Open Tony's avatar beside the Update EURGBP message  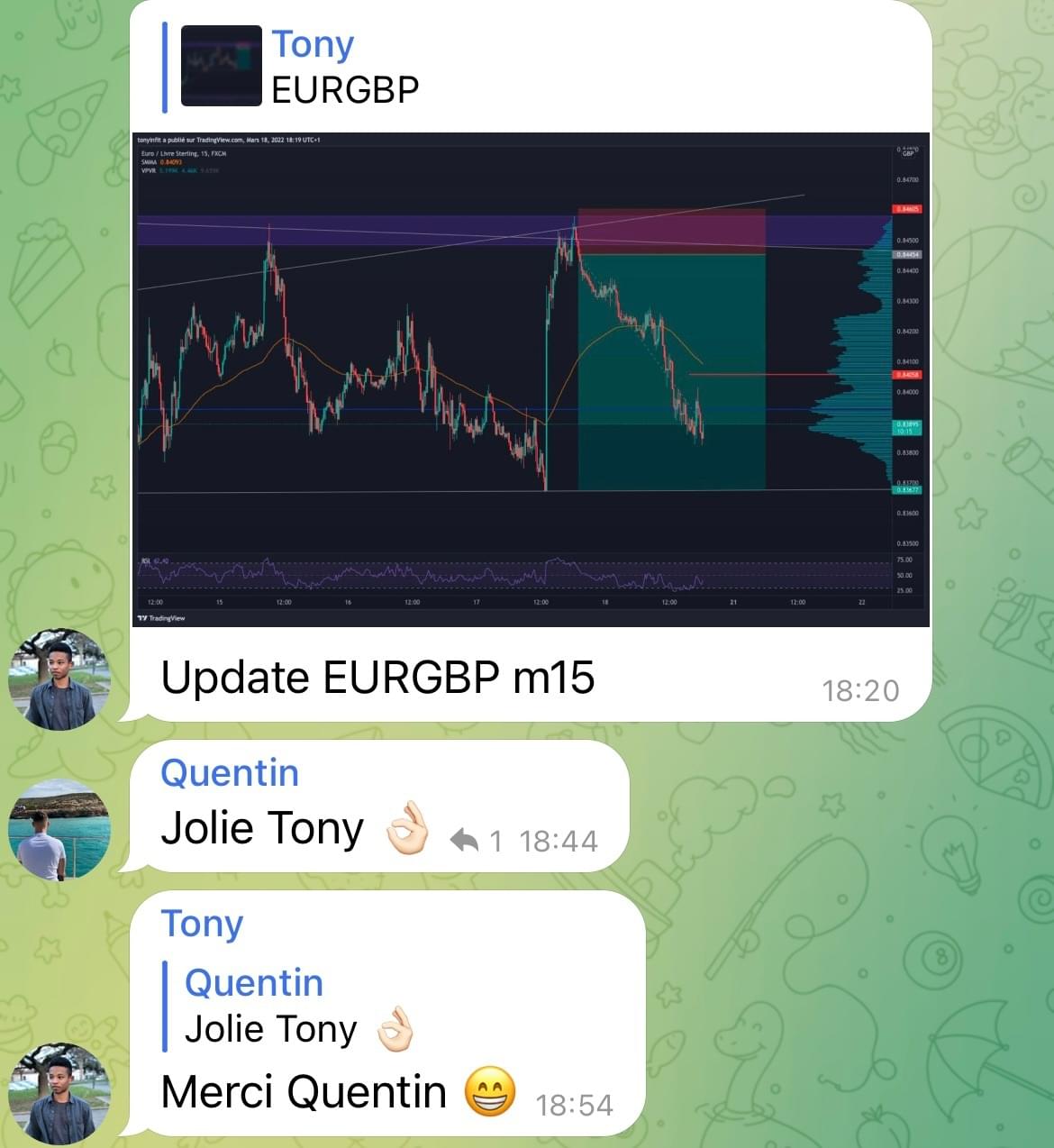tap(59, 679)
